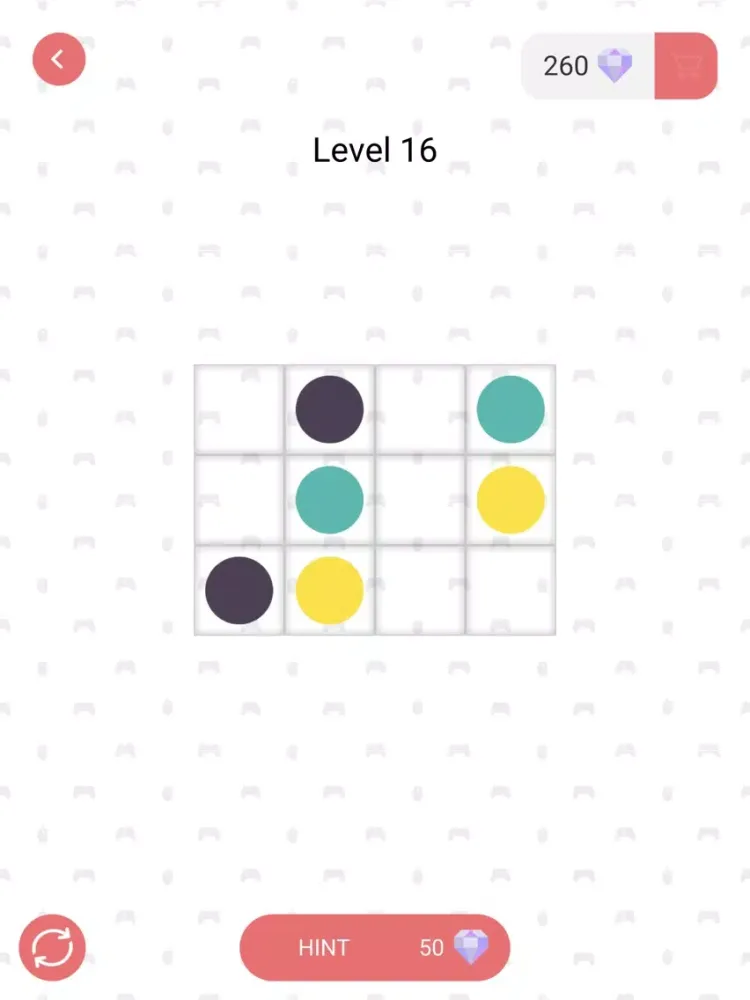Viewport: 750px width, 1000px height.
Task: Open the gem shop cart
Action: (x=686, y=66)
